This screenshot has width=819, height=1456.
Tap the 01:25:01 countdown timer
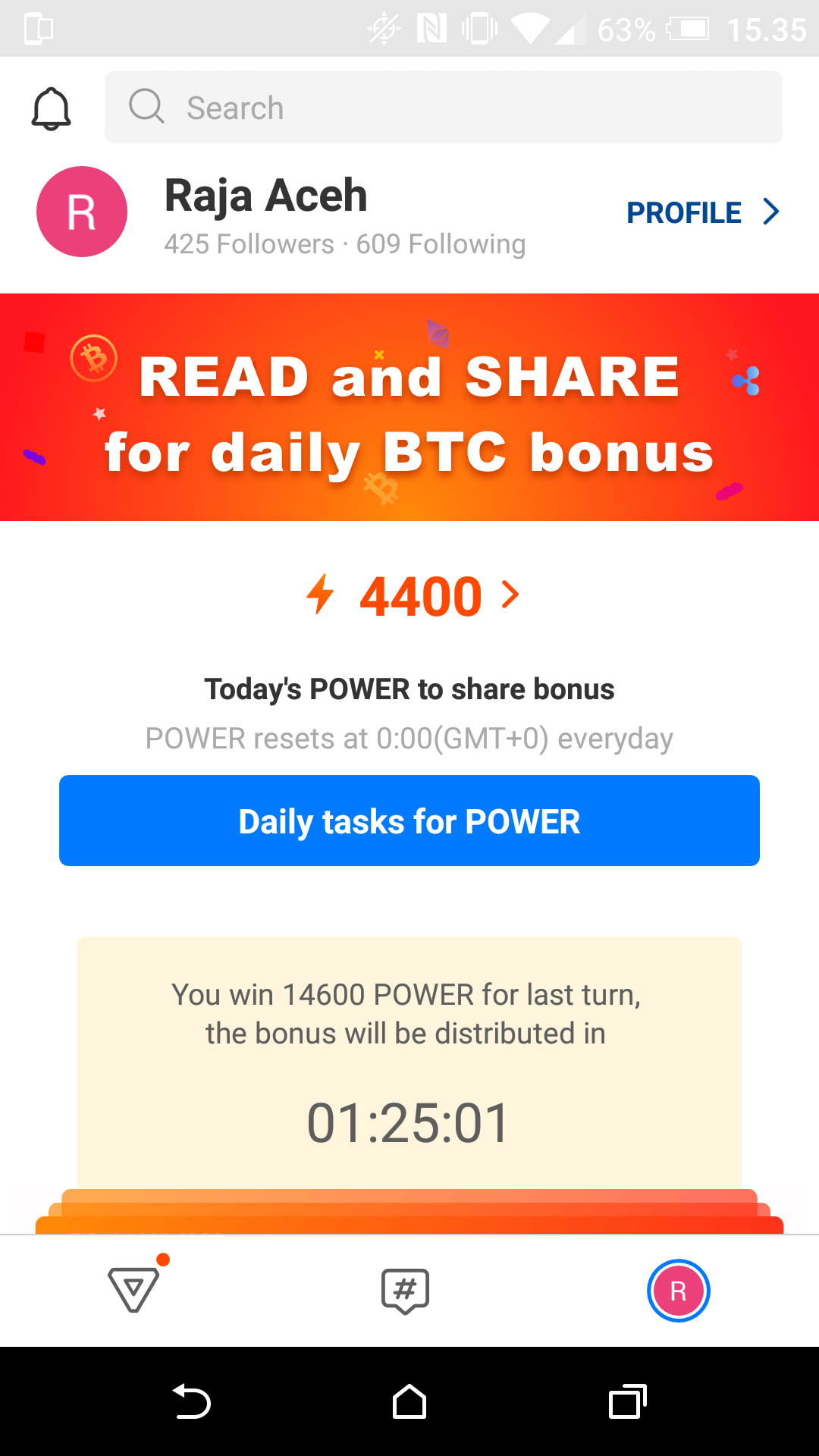point(409,1123)
